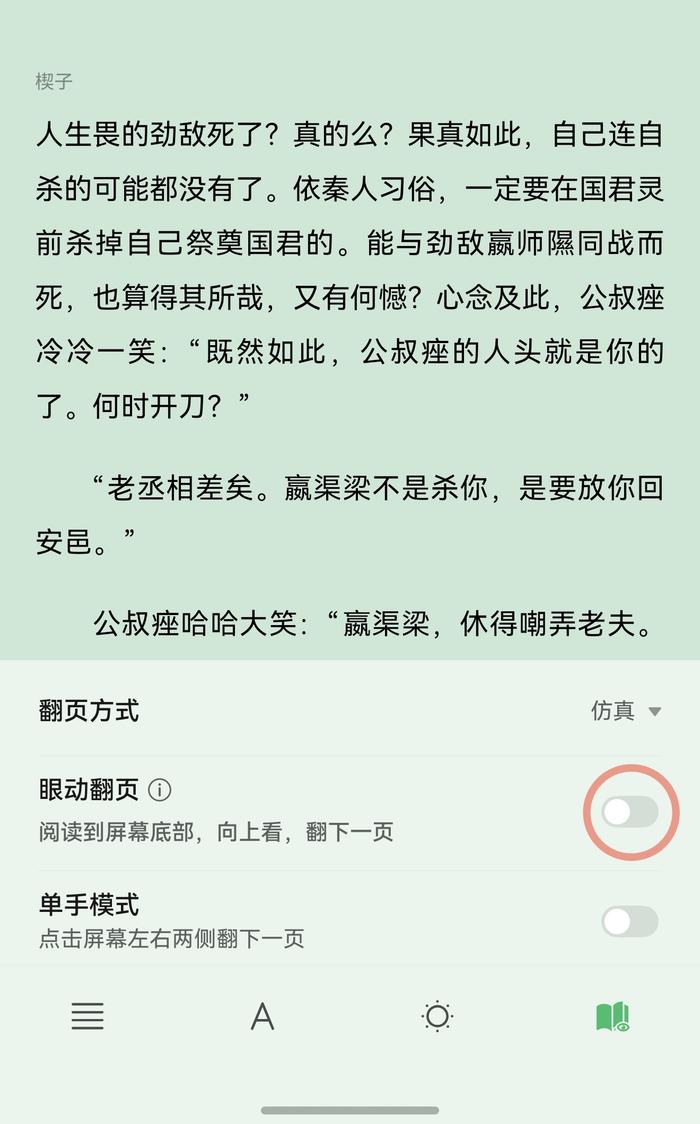Open font settings with the A icon
700x1124 pixels.
(262, 1016)
